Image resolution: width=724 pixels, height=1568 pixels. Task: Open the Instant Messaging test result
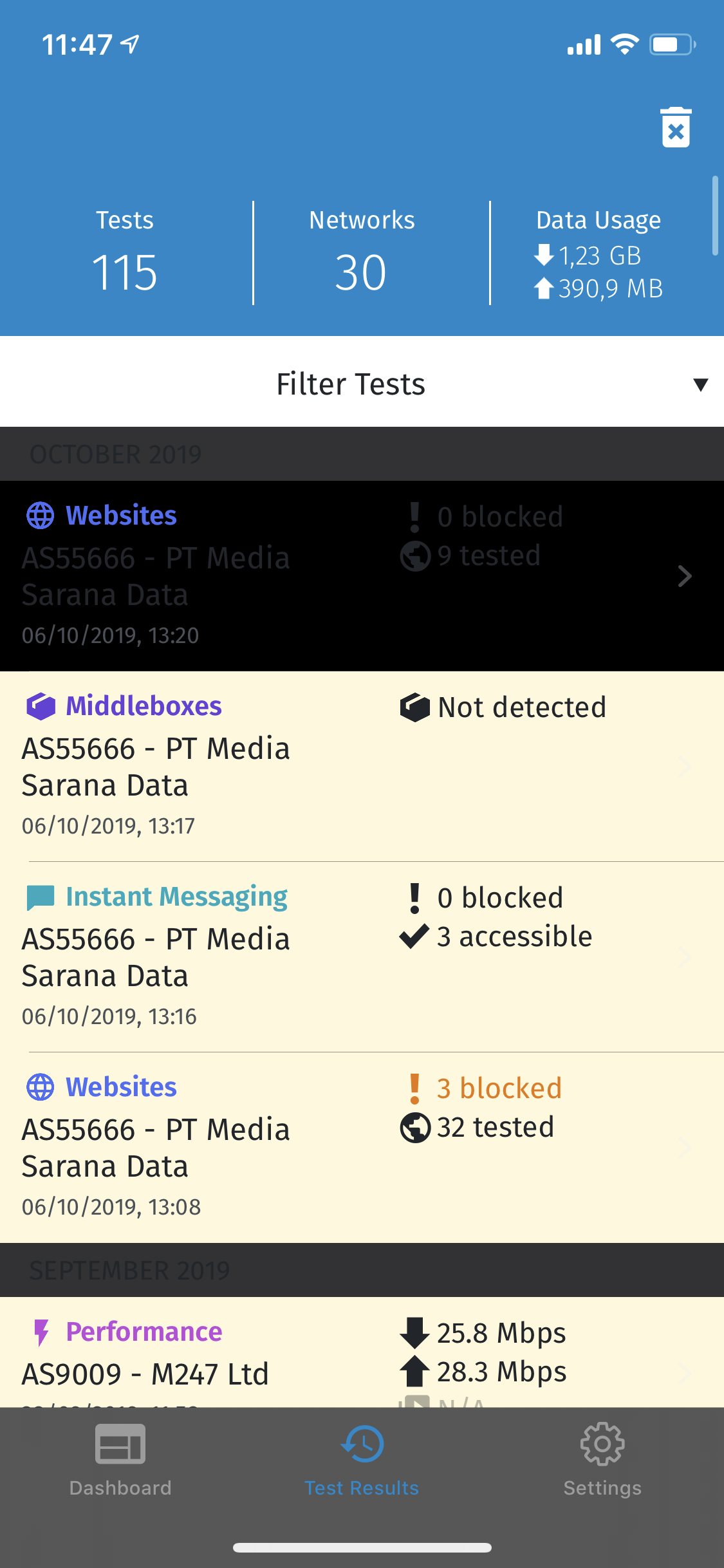click(x=362, y=957)
